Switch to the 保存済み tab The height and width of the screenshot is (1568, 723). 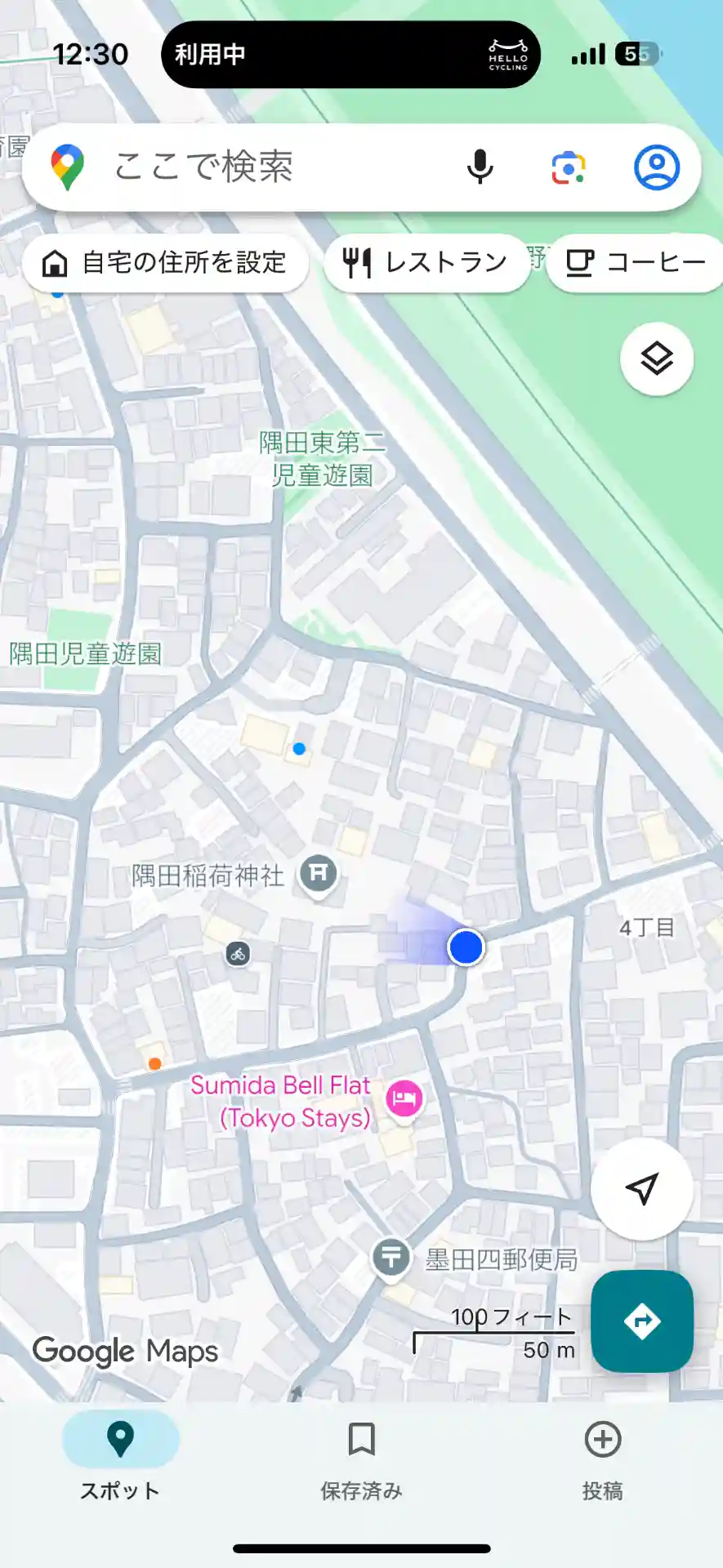[361, 1458]
